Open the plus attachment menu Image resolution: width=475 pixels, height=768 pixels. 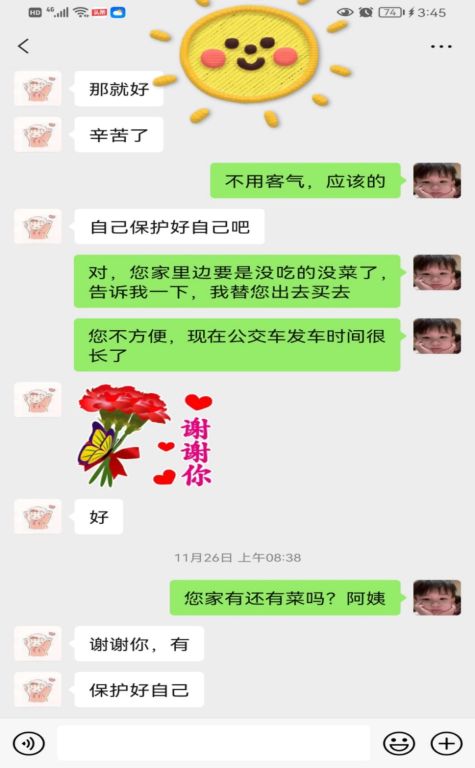446,744
